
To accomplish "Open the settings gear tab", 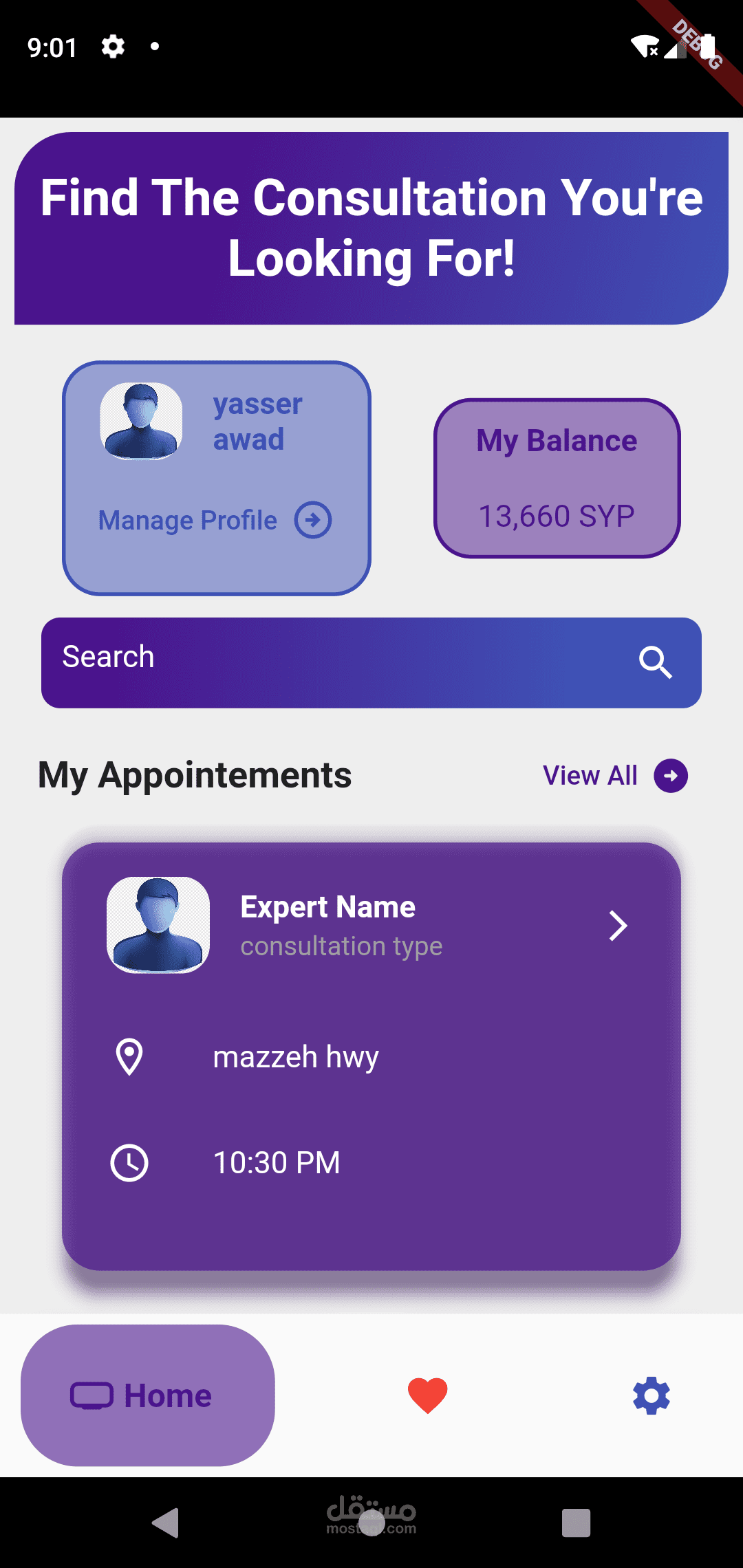I will click(x=651, y=1395).
